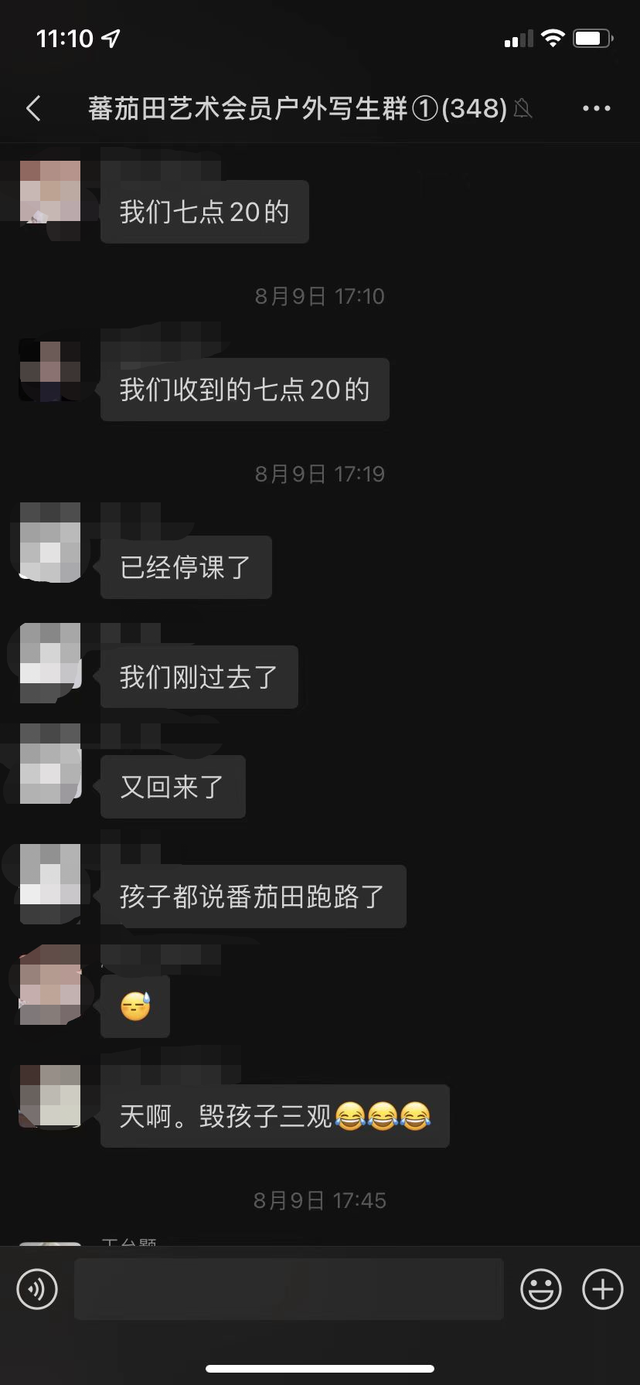
Task: Open avatar beside "孩子都说番茄田跑路了"
Action: [x=50, y=873]
